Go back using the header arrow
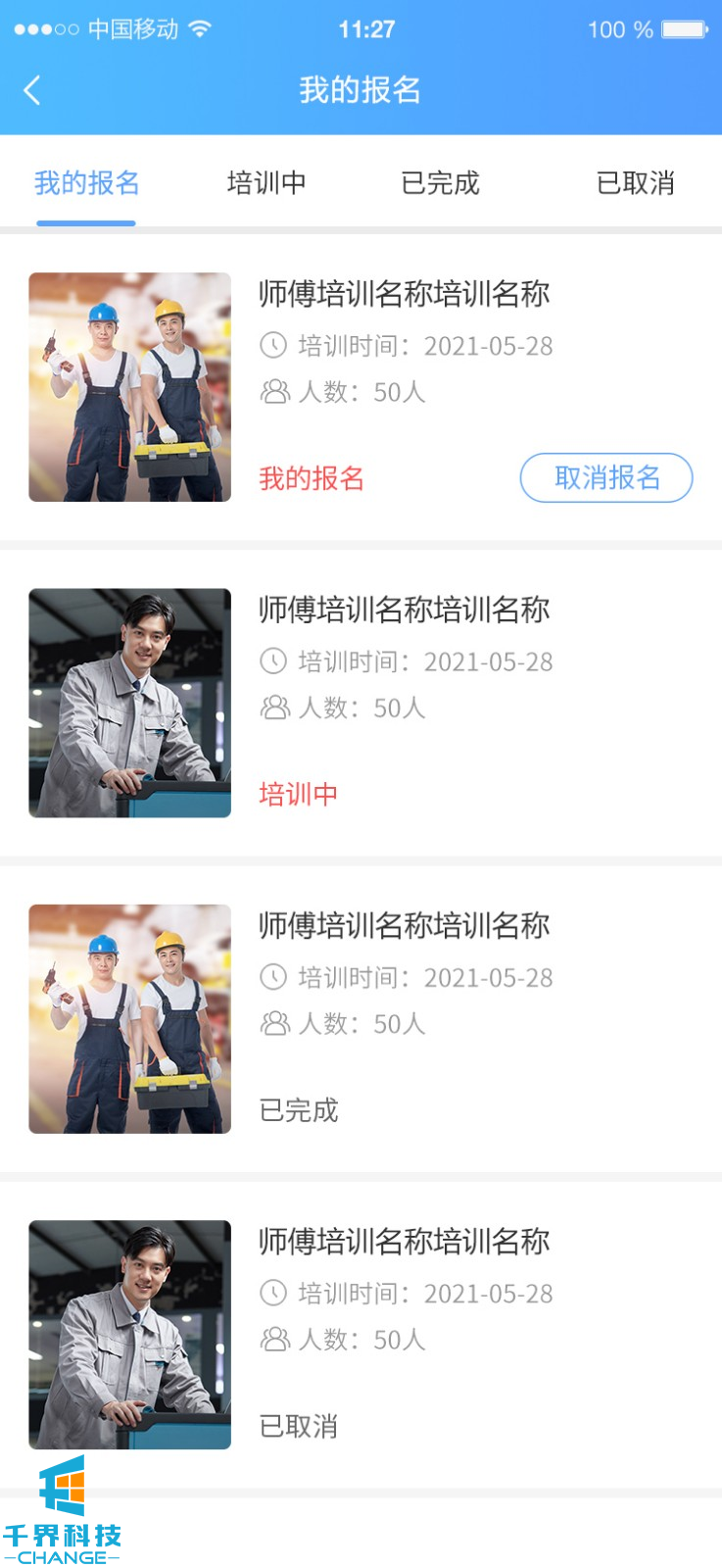This screenshot has width=722, height=1568. pos(32,91)
